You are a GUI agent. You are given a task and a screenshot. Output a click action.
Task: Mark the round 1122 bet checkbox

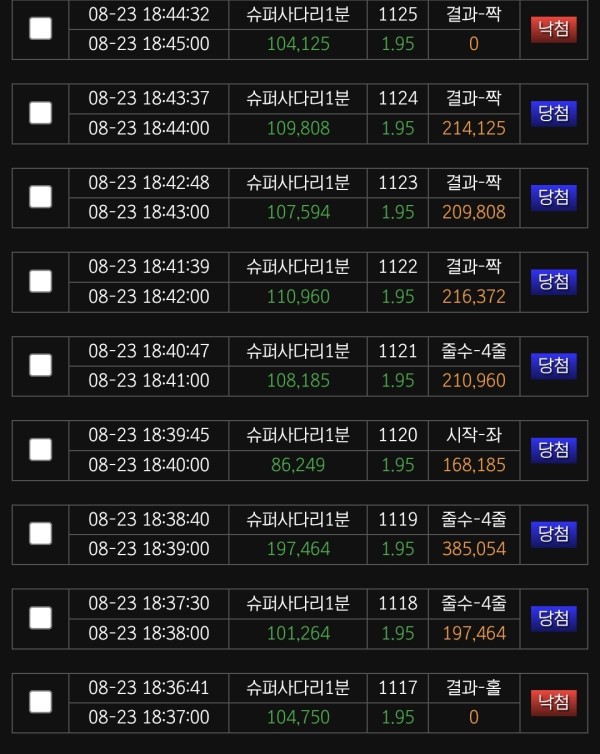(40, 281)
